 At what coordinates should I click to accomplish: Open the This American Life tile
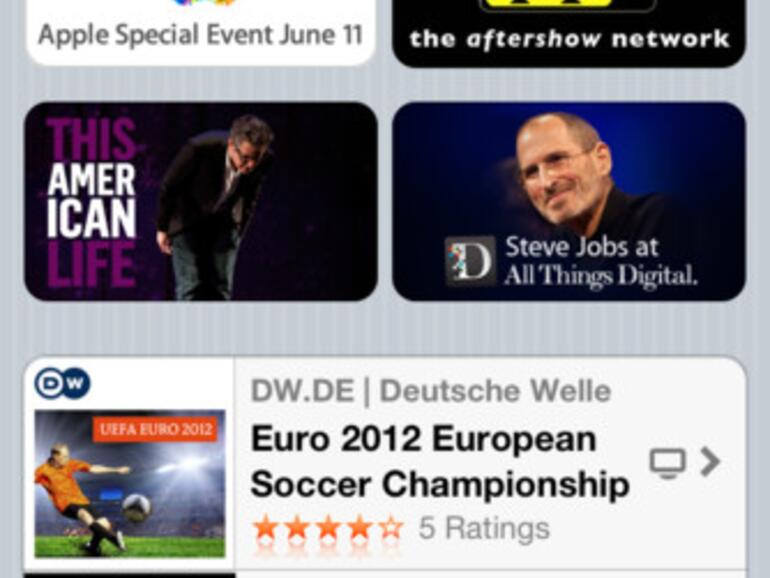pyautogui.click(x=200, y=201)
